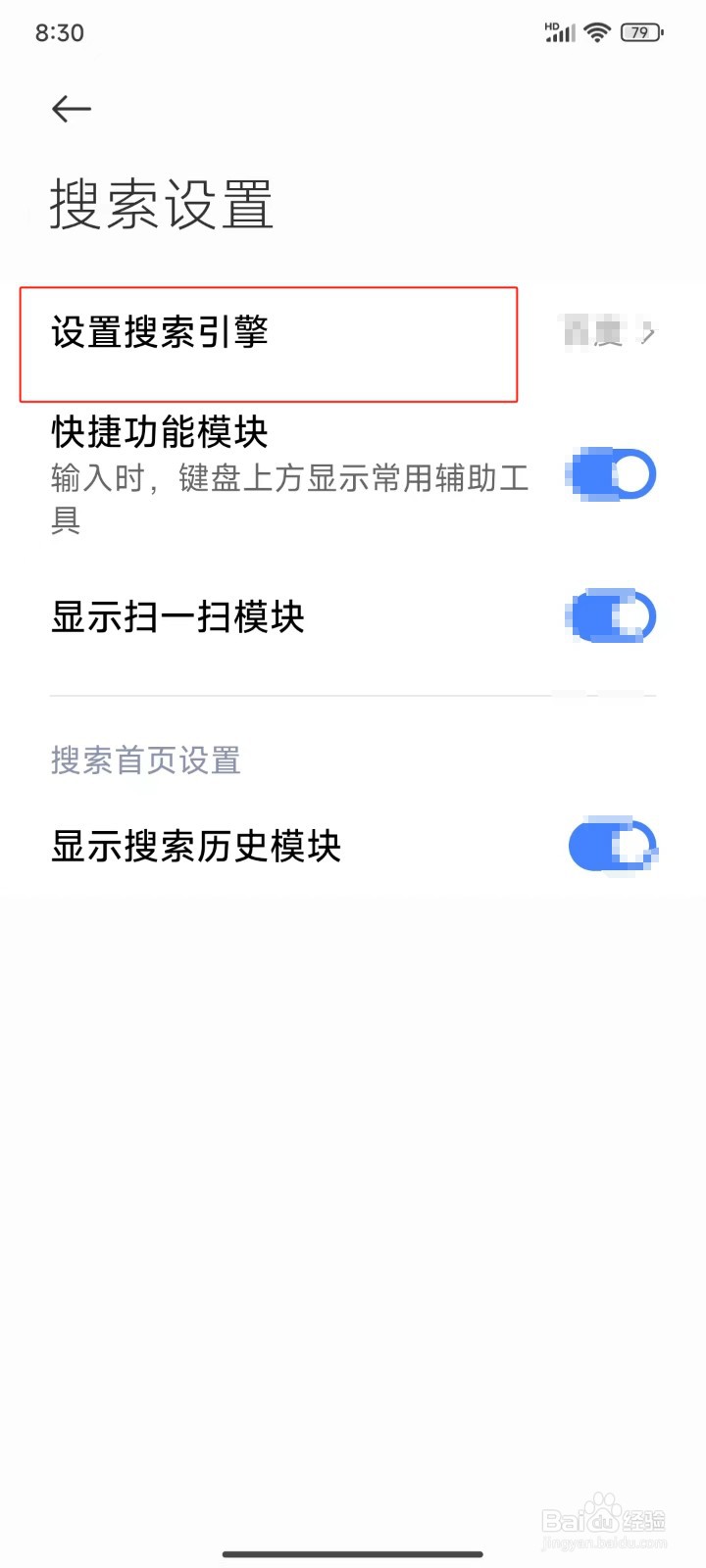Tap the 搜索设置 page title
This screenshot has width=706, height=1568.
pos(162,205)
